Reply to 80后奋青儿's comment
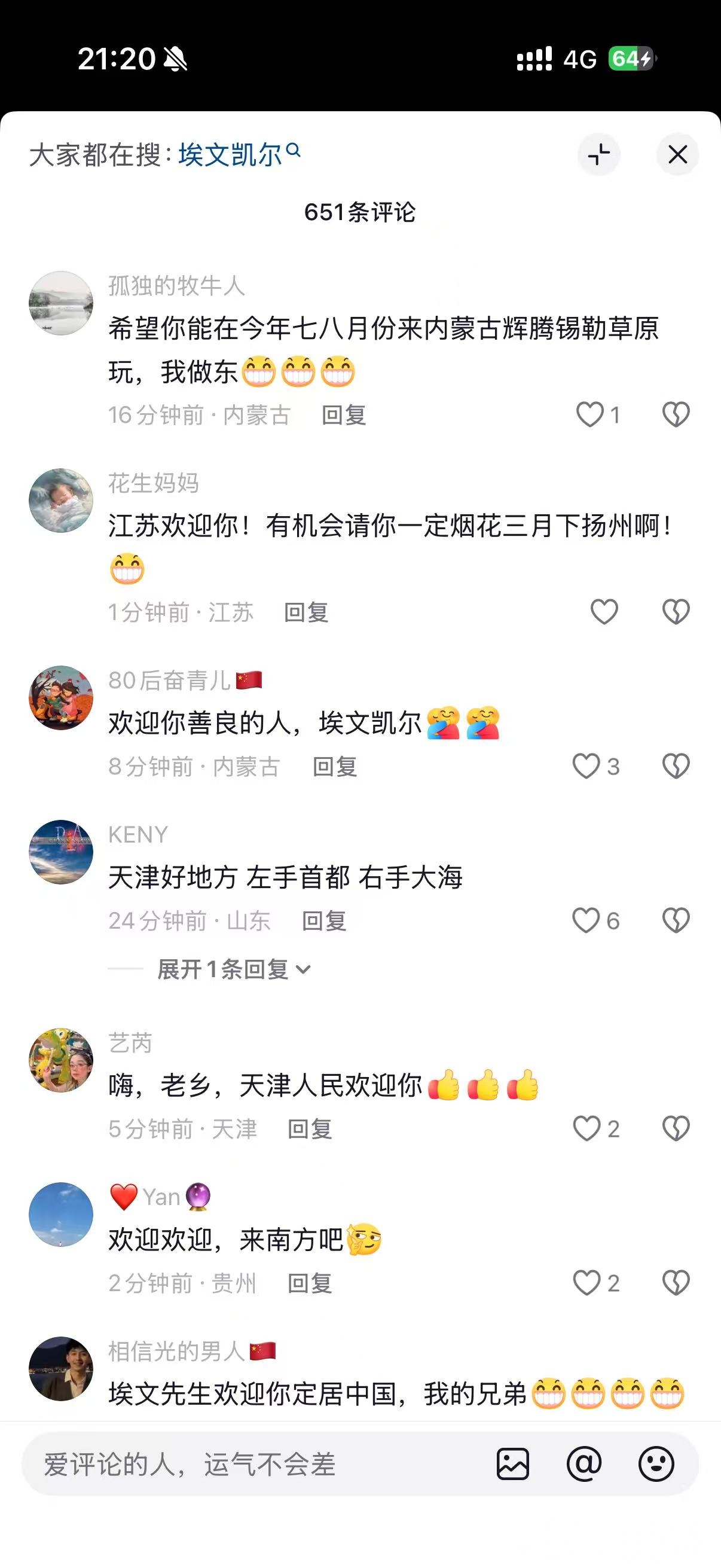This screenshot has height=1568, width=721. point(335,767)
